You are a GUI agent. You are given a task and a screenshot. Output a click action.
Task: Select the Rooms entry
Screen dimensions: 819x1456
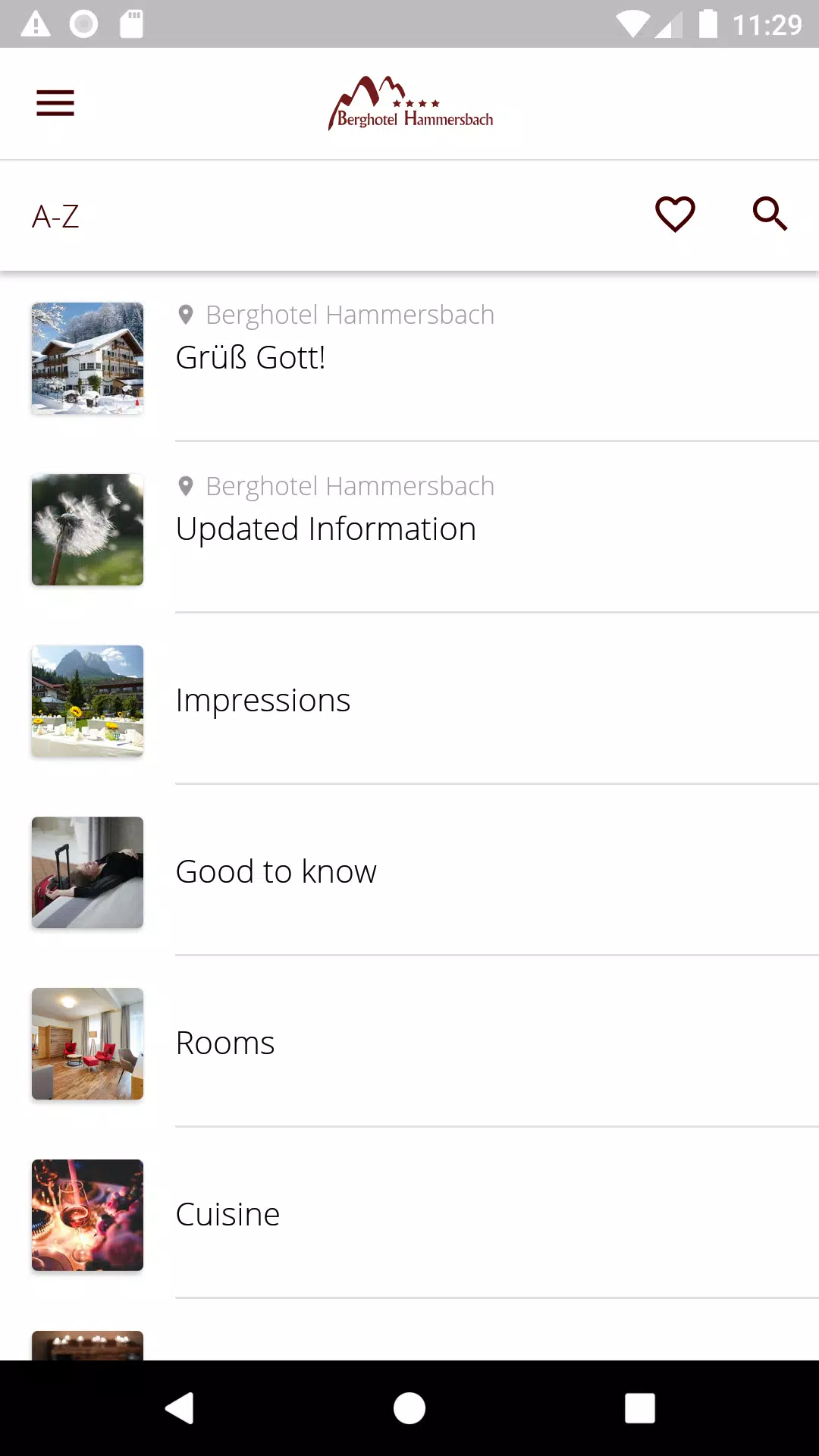click(409, 1043)
